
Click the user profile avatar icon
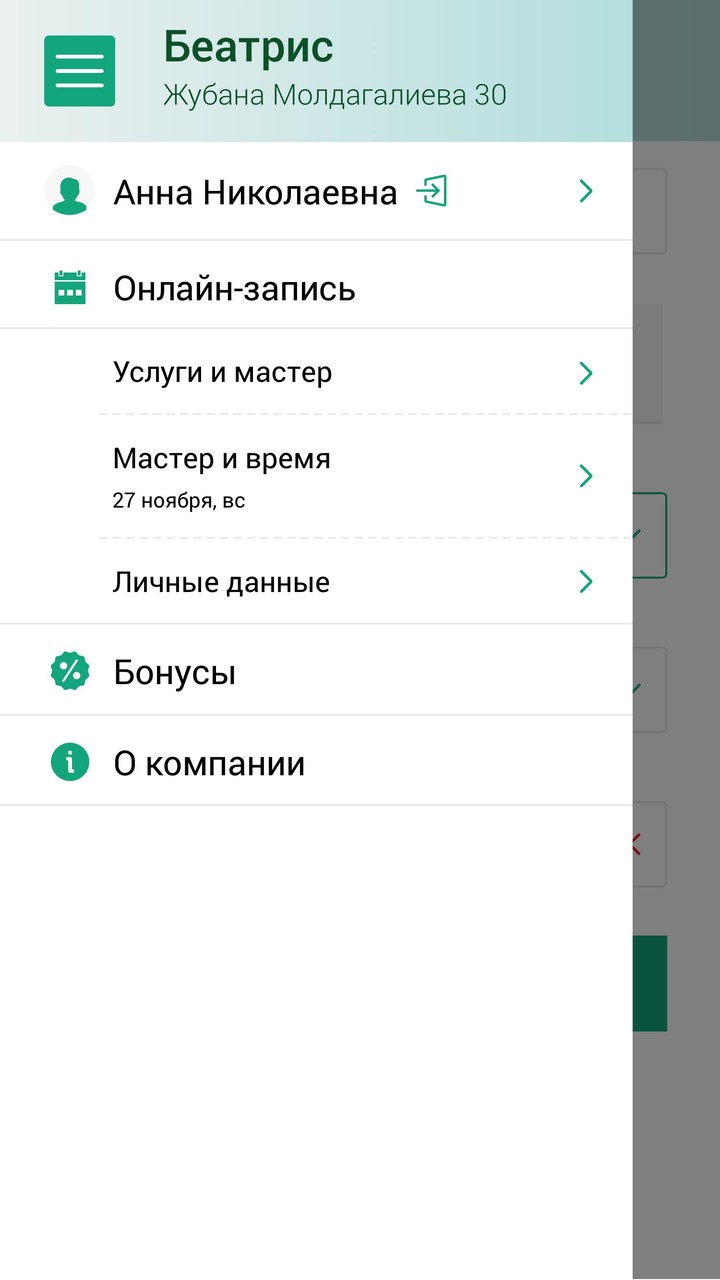[x=67, y=191]
